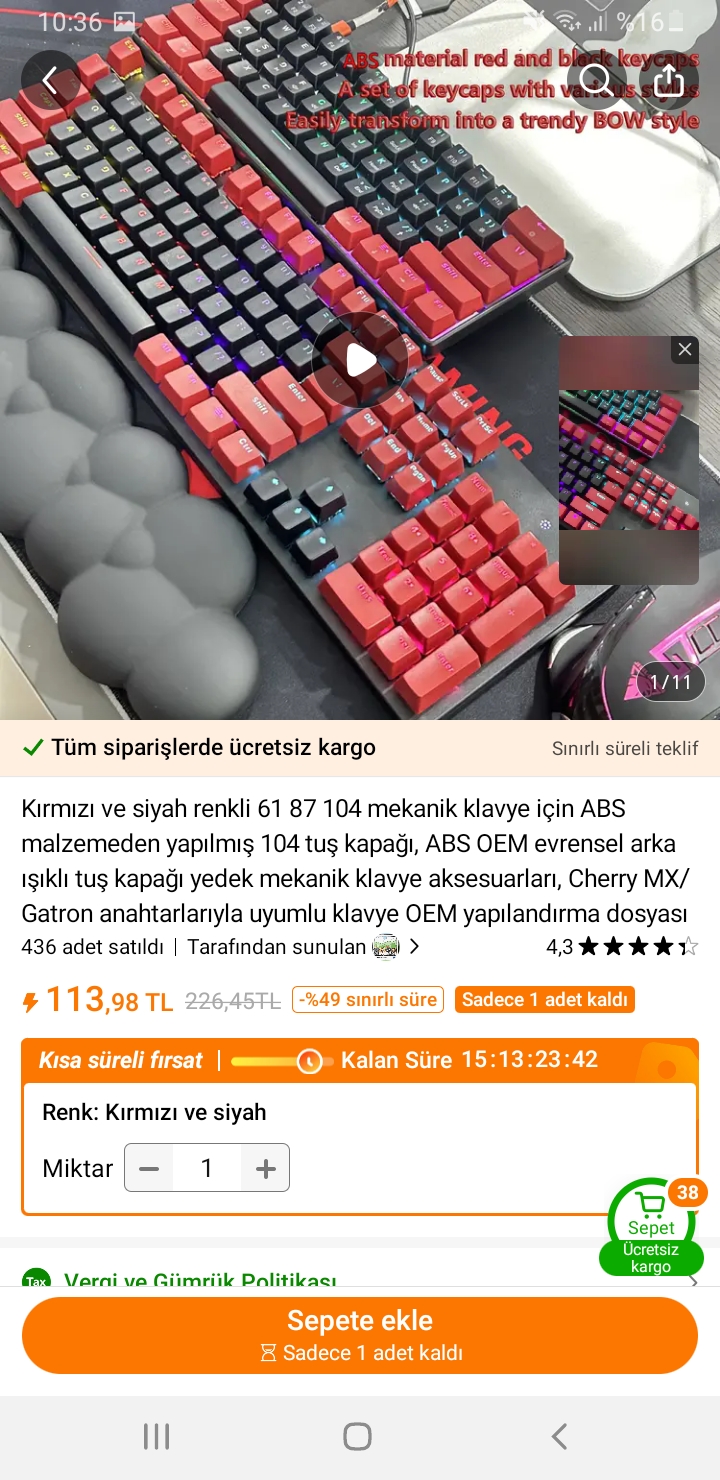Open seller page via its chevron arrow
This screenshot has width=720, height=1480.
tap(415, 947)
